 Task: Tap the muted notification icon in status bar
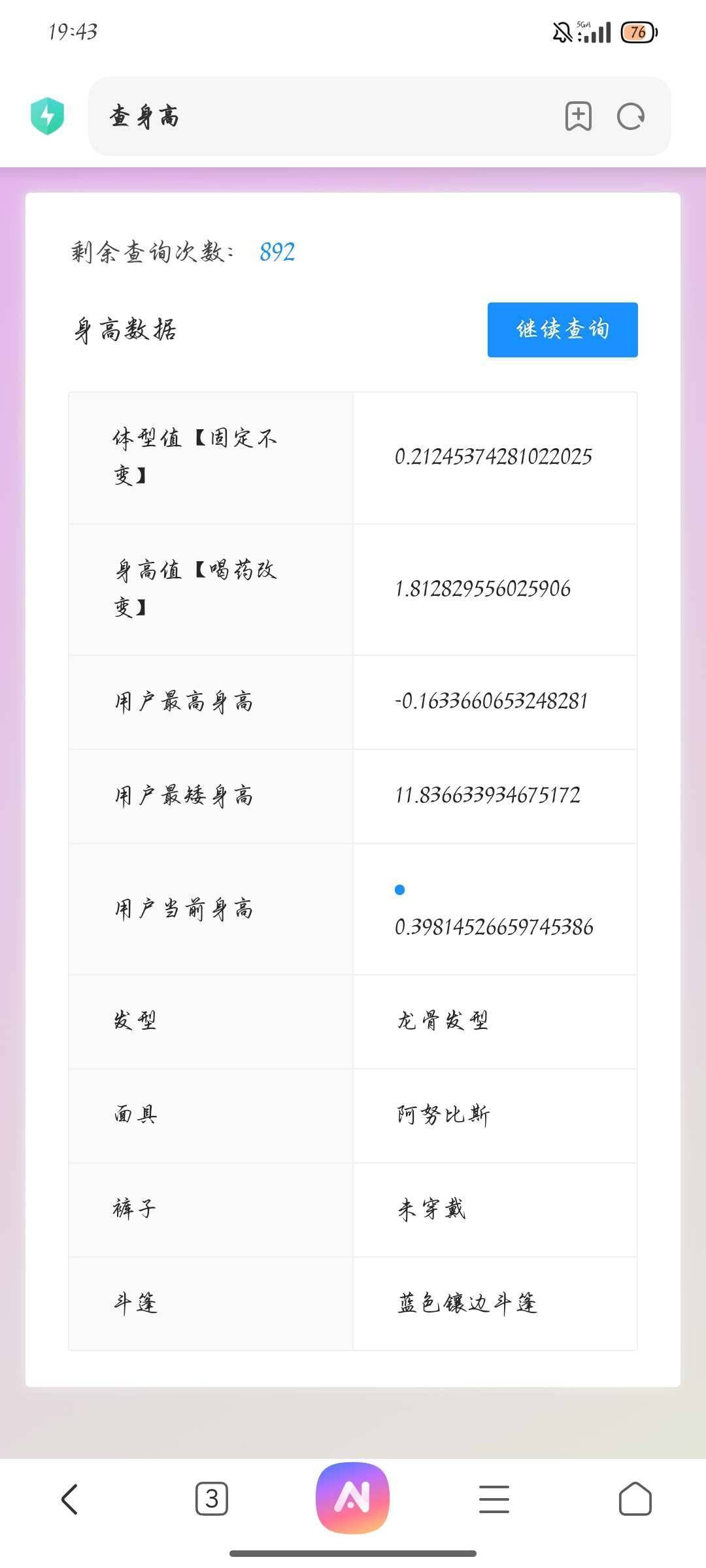(559, 31)
